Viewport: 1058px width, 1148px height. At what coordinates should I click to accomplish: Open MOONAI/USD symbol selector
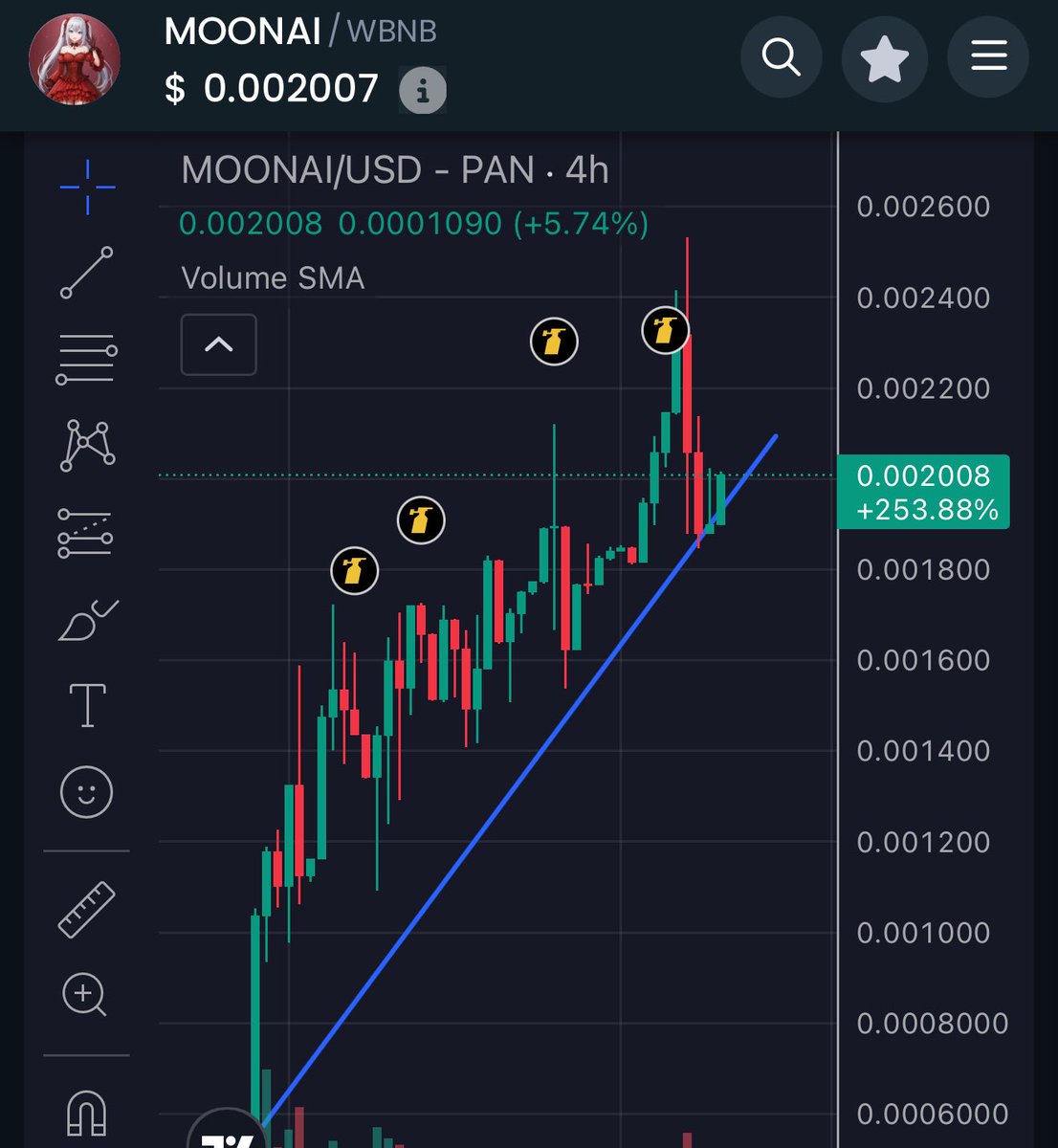(300, 171)
